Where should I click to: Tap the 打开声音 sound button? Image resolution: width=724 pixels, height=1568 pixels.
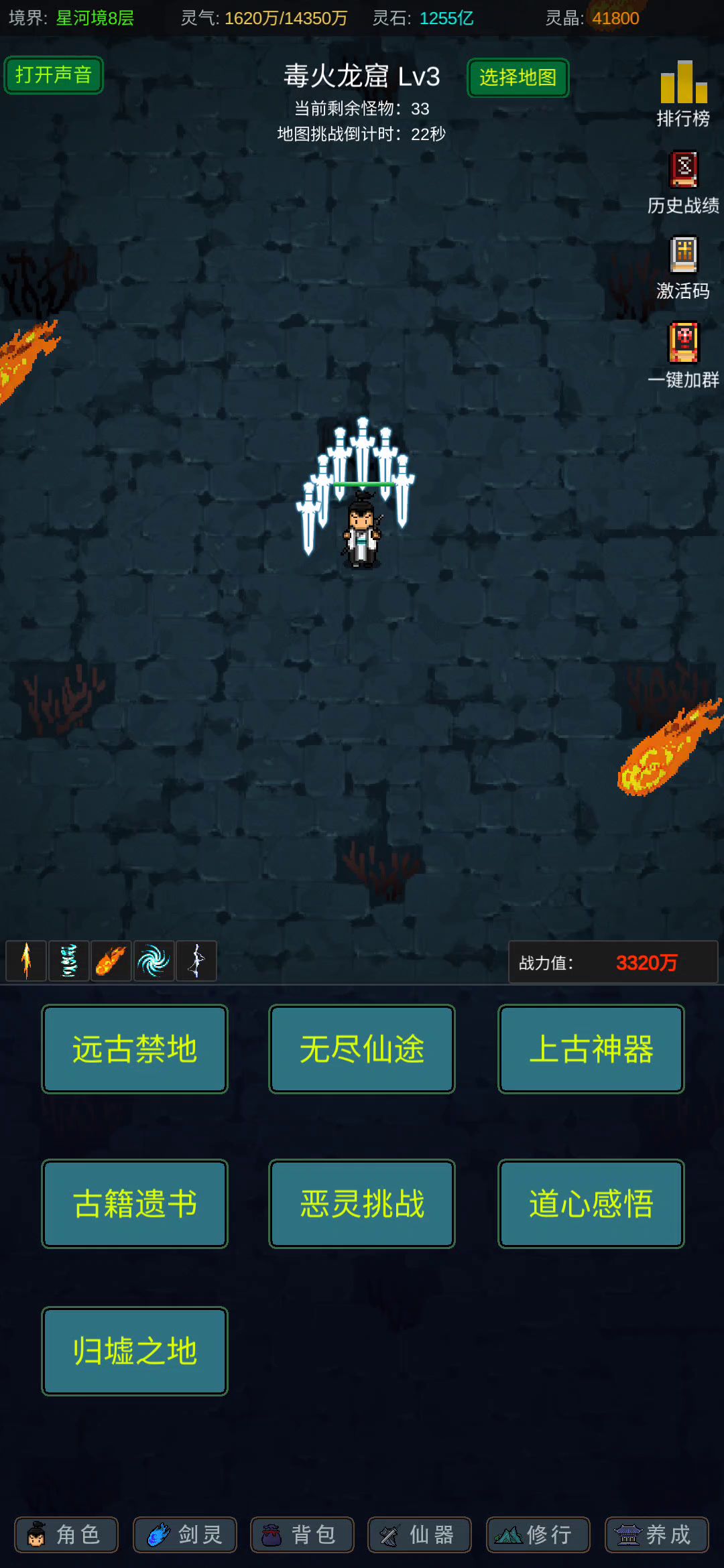click(x=54, y=75)
